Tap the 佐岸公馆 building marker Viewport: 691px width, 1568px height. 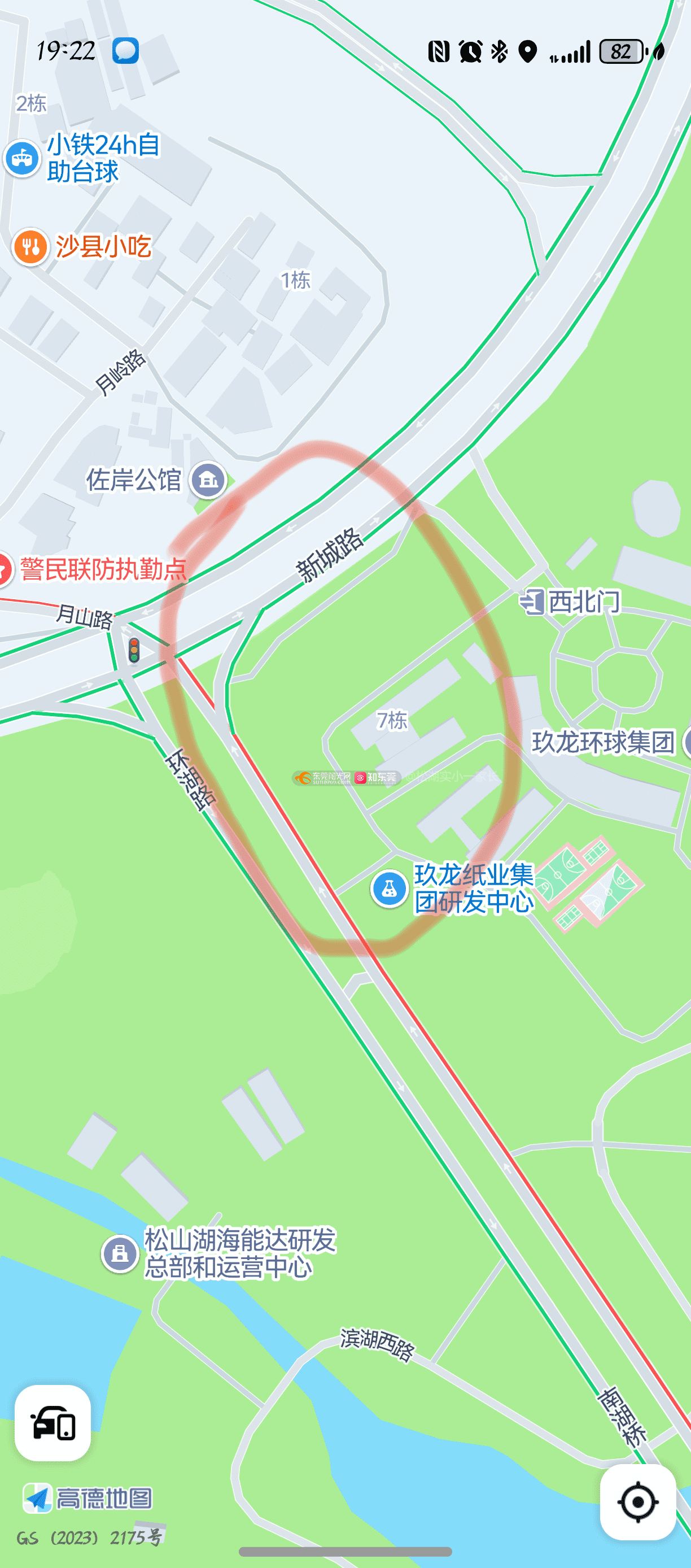pyautogui.click(x=208, y=480)
